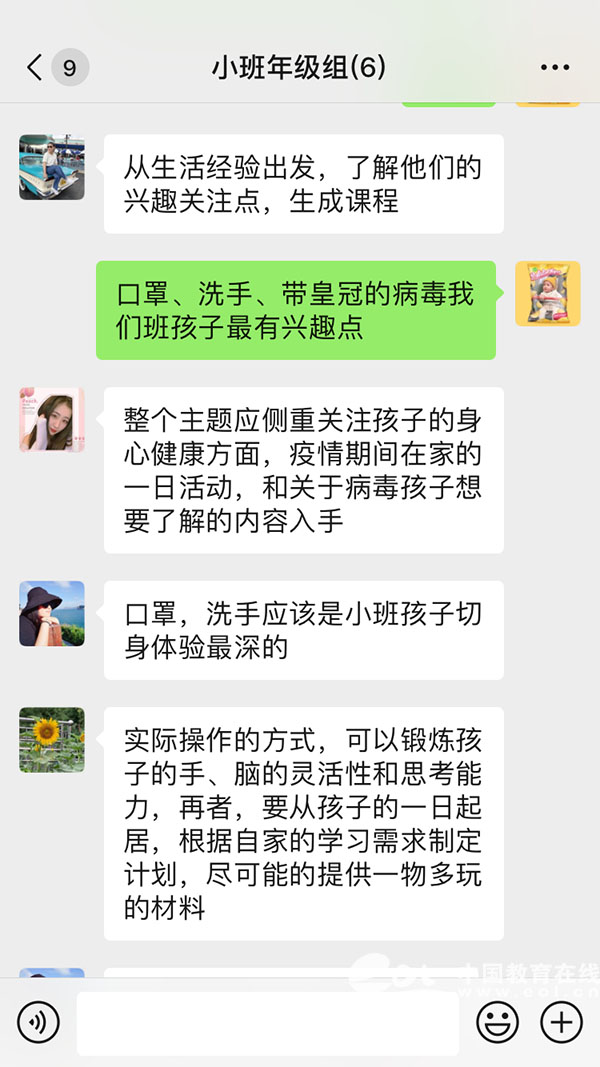Open the pink selfie avatar's profile
The image size is (600, 1067).
(52, 420)
